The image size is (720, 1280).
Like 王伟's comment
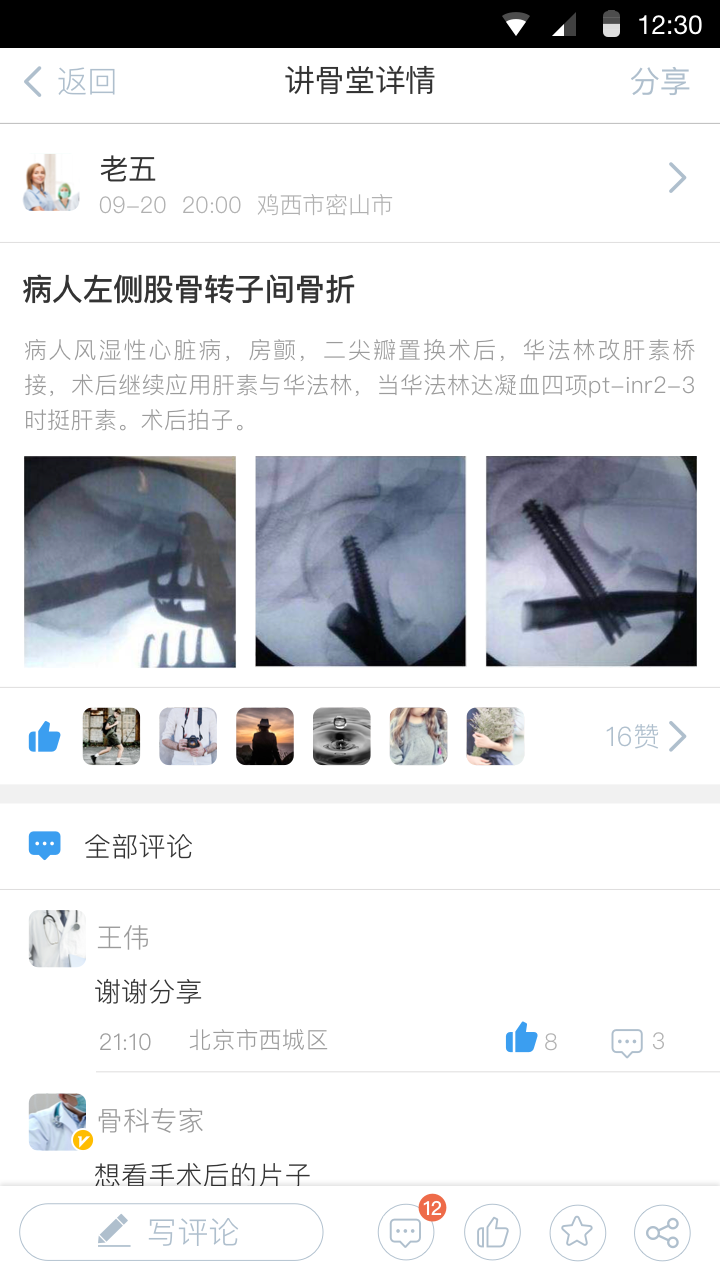pyautogui.click(x=522, y=1040)
